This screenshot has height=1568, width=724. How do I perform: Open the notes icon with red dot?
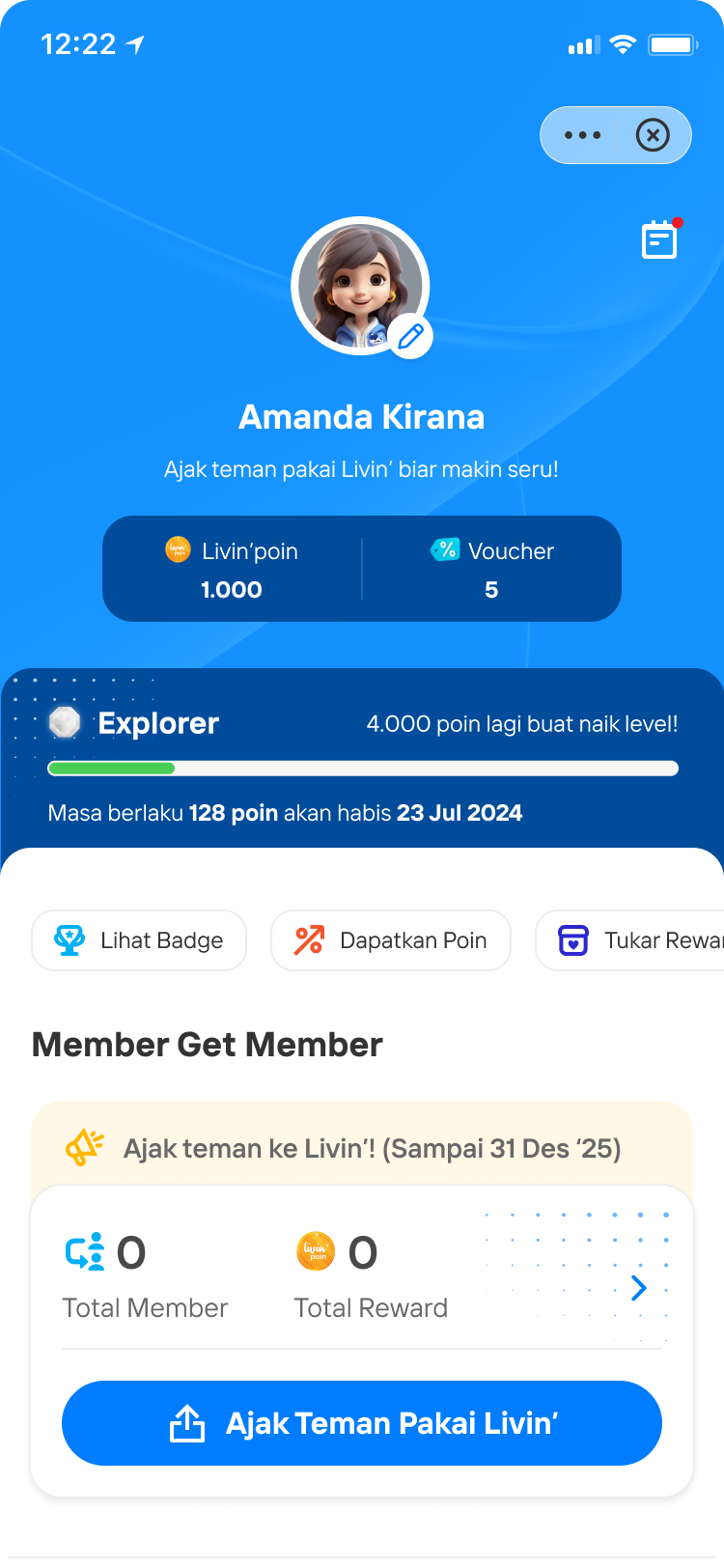click(660, 239)
